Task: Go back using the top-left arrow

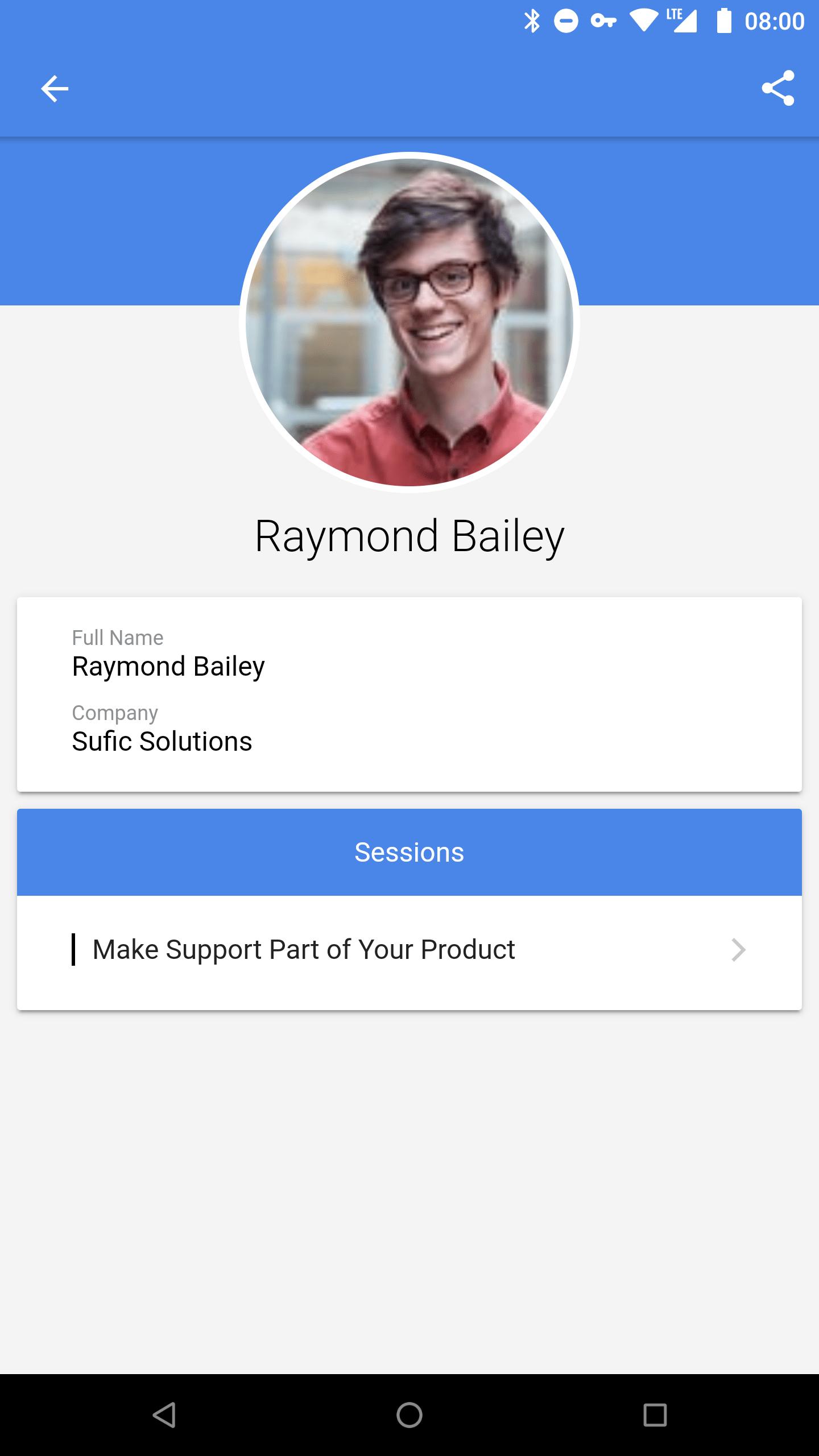Action: (x=55, y=89)
